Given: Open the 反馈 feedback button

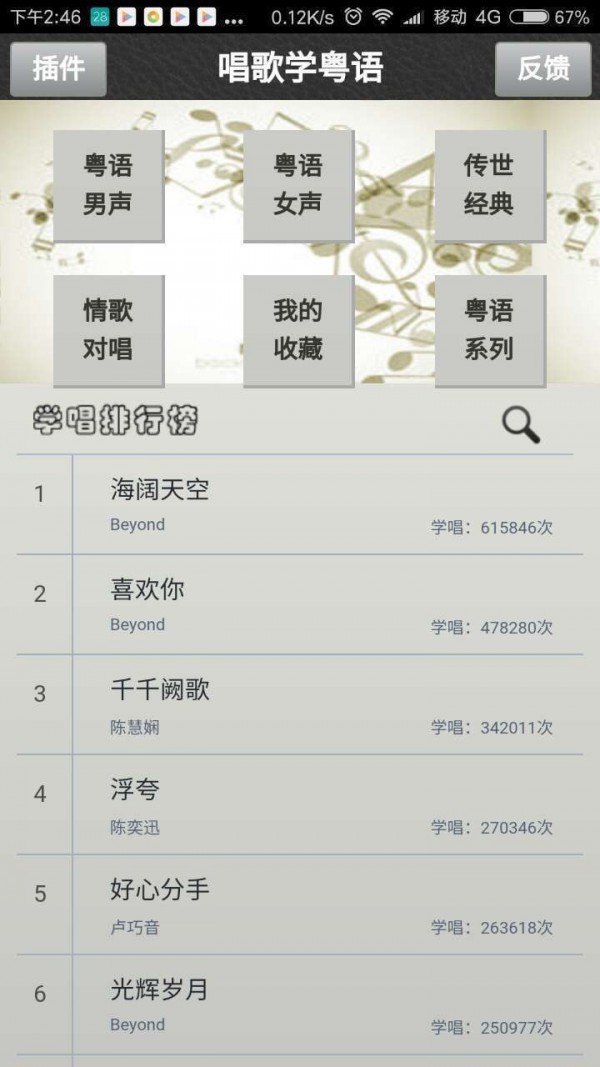Looking at the screenshot, I should pos(544,68).
